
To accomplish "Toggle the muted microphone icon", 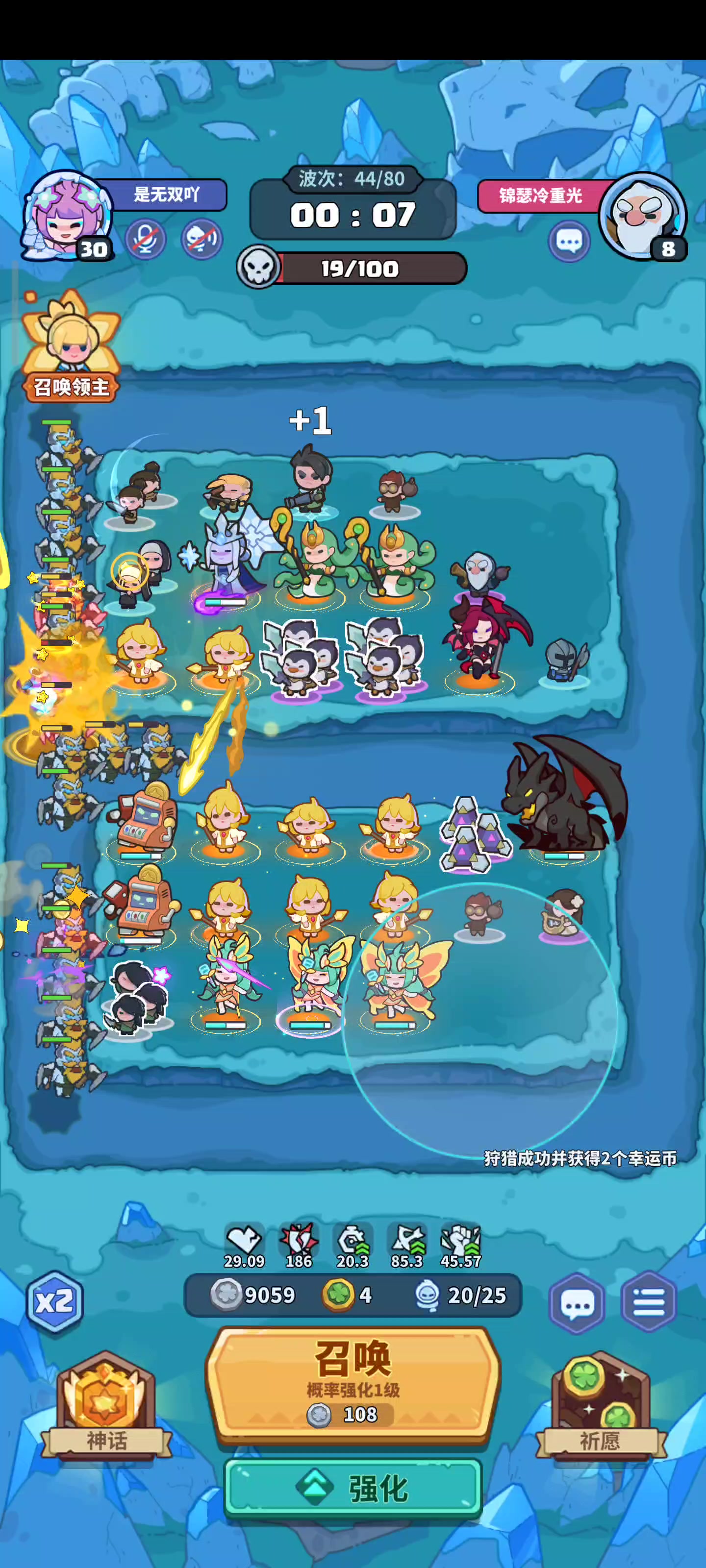I will (x=146, y=240).
